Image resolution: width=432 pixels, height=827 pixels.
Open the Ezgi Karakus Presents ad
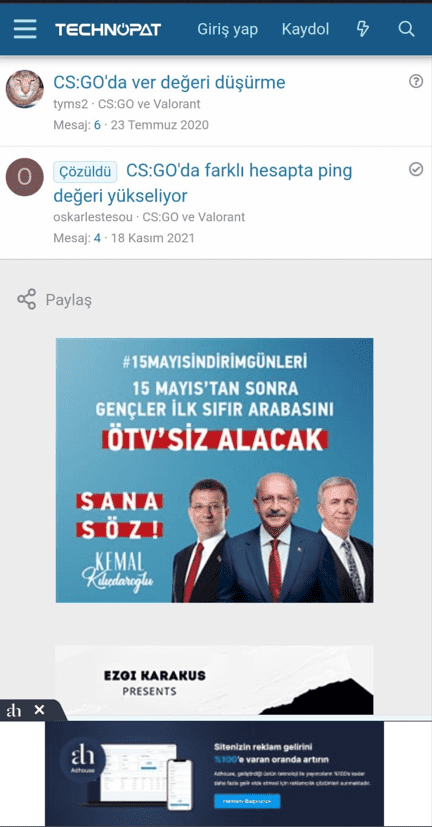tap(215, 680)
